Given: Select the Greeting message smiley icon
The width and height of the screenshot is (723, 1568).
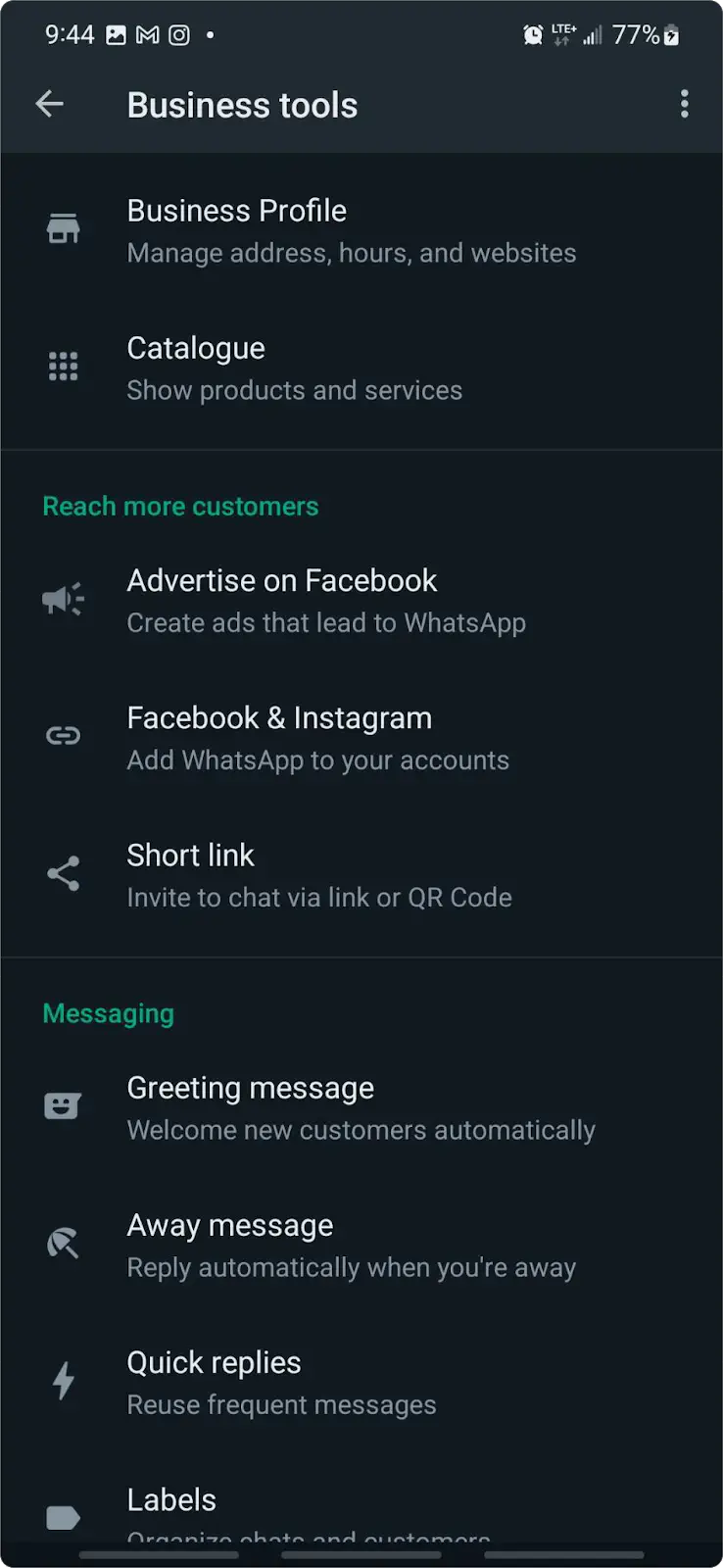Looking at the screenshot, I should (x=63, y=1105).
